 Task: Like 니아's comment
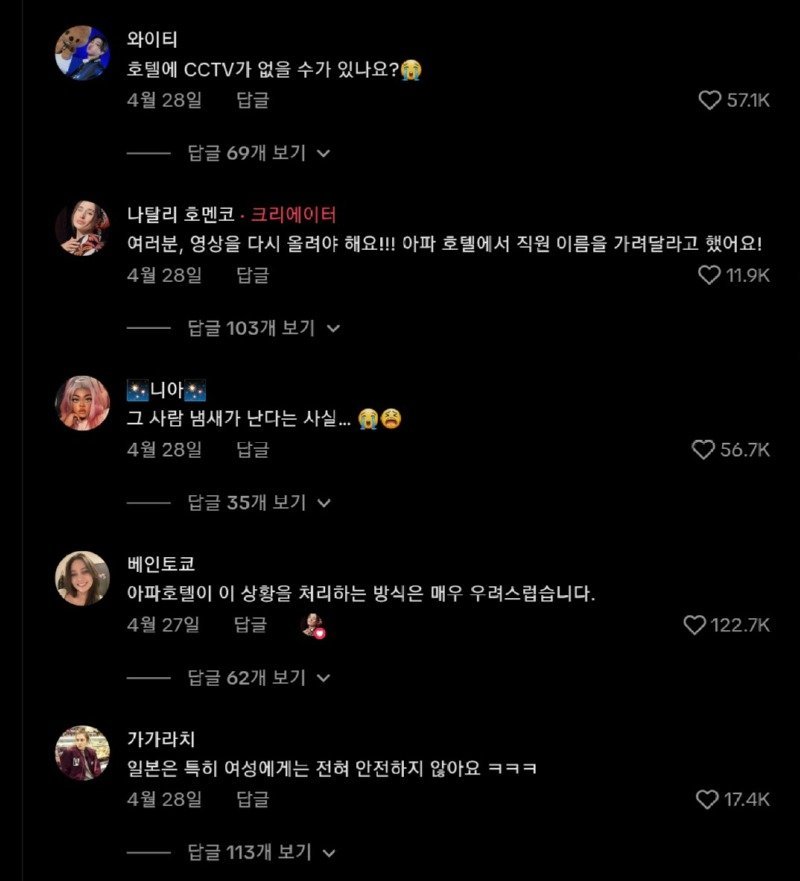pos(704,450)
